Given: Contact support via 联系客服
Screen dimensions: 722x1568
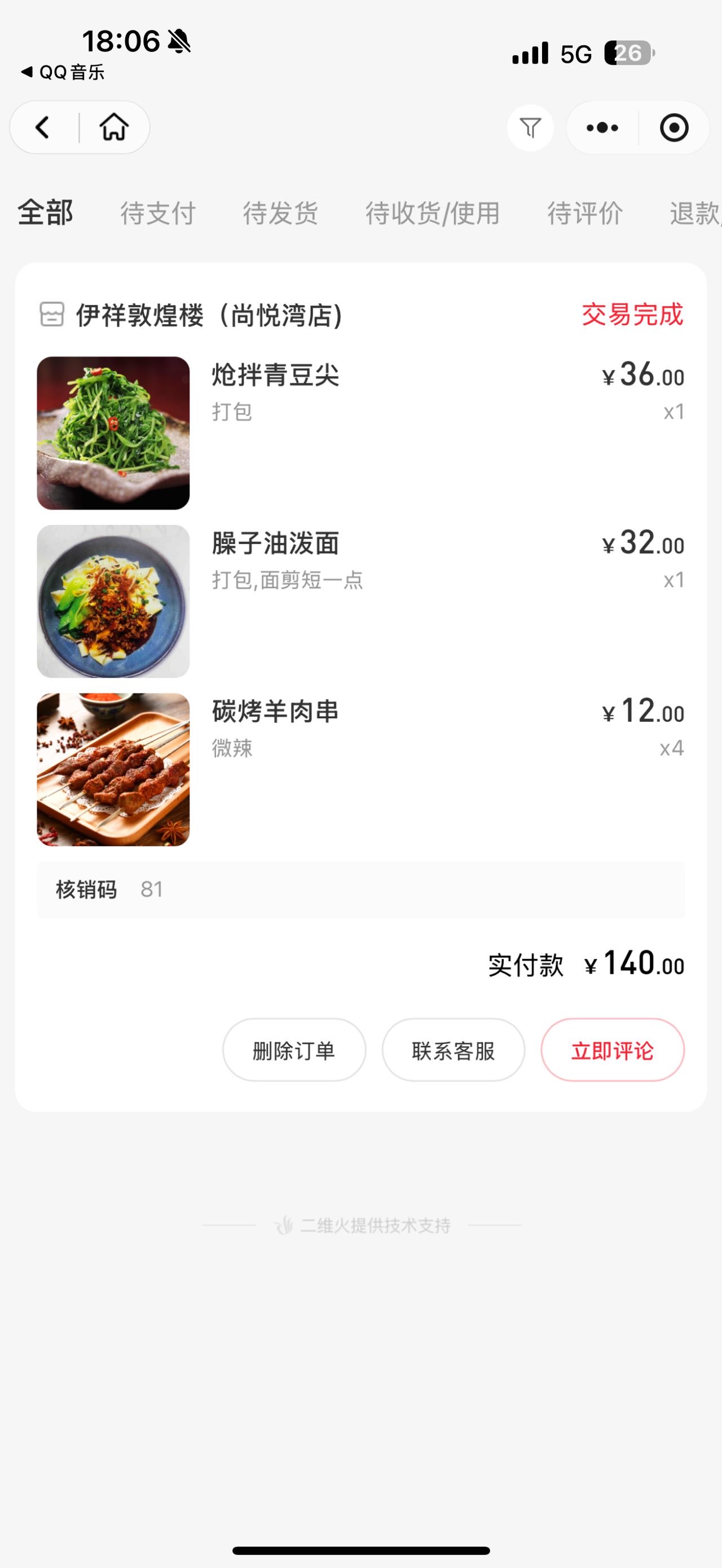Looking at the screenshot, I should coord(454,1050).
